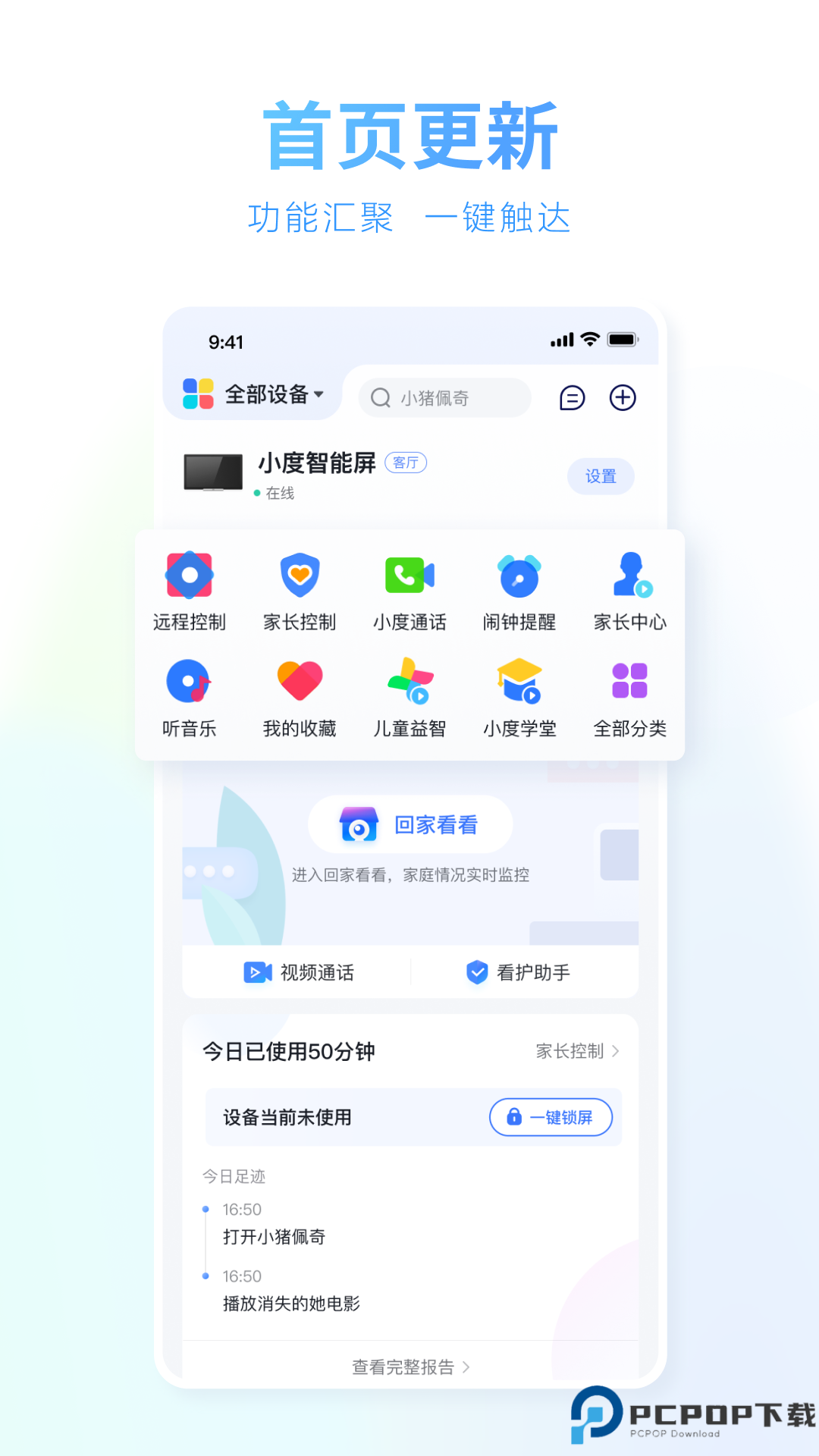The height and width of the screenshot is (1456, 819).
Task: Open 家长控制 from the feature grid
Action: pos(300,591)
